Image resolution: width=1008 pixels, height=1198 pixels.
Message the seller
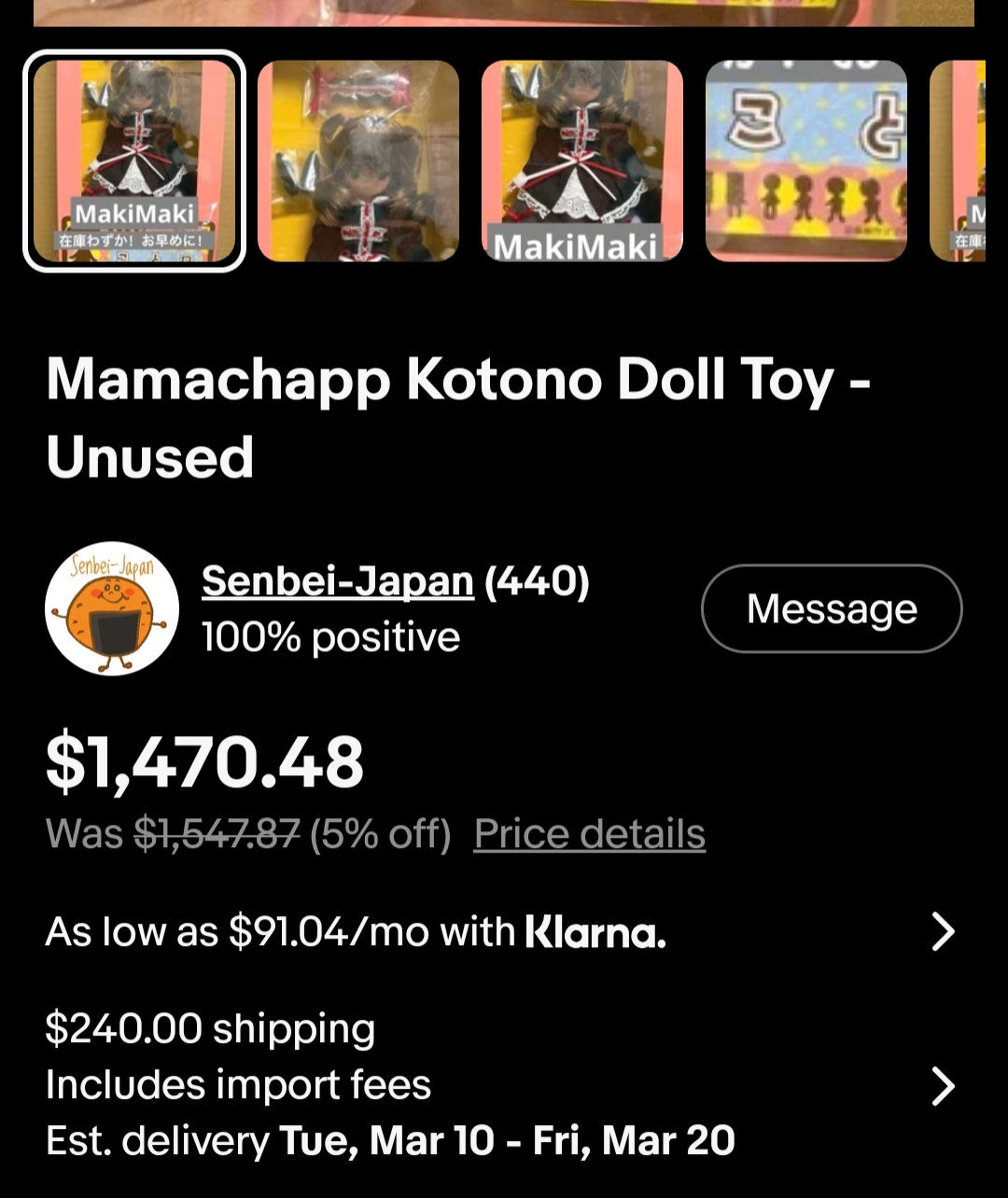pyautogui.click(x=832, y=608)
